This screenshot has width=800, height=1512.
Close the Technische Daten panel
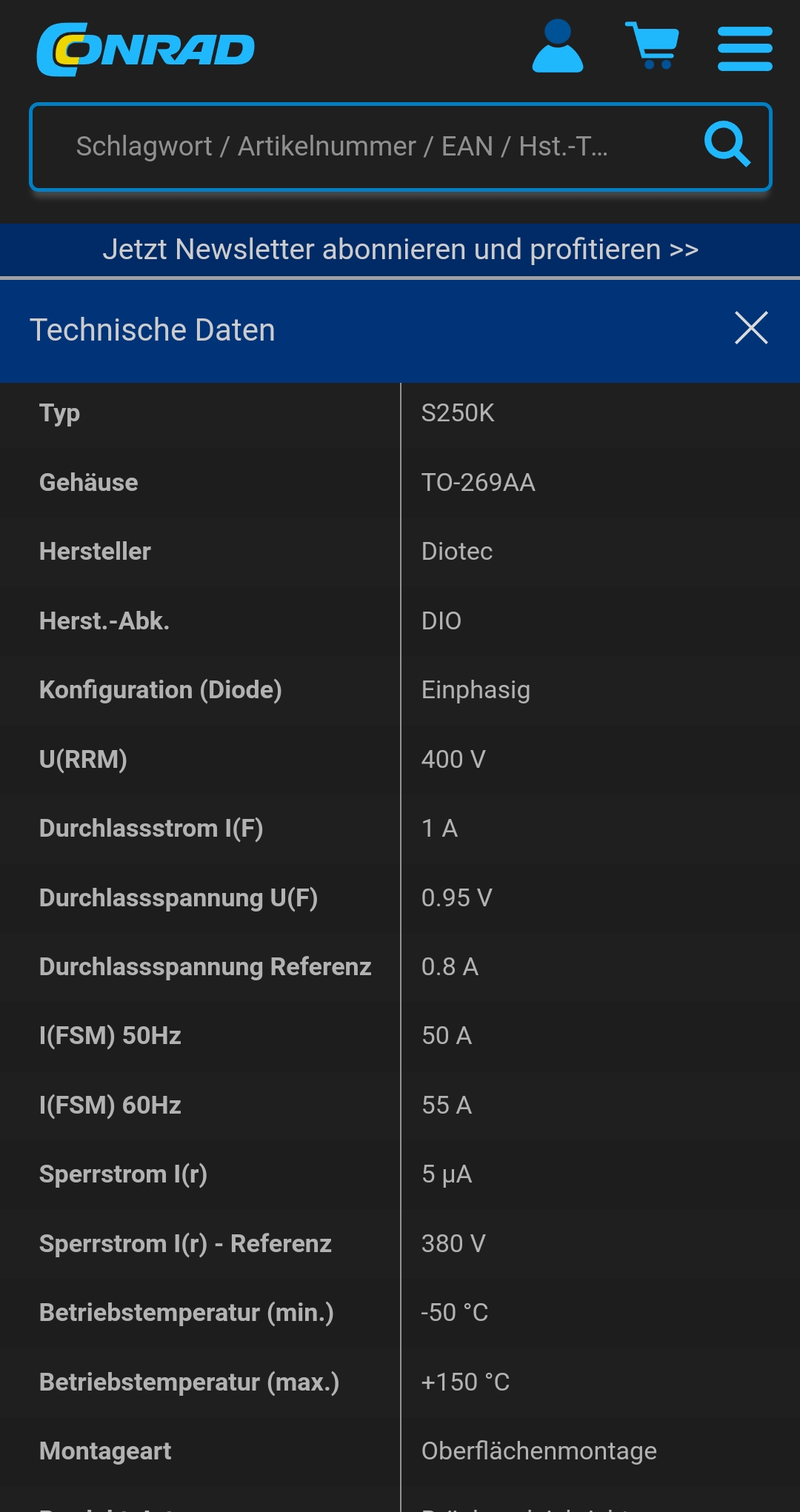[x=751, y=328]
